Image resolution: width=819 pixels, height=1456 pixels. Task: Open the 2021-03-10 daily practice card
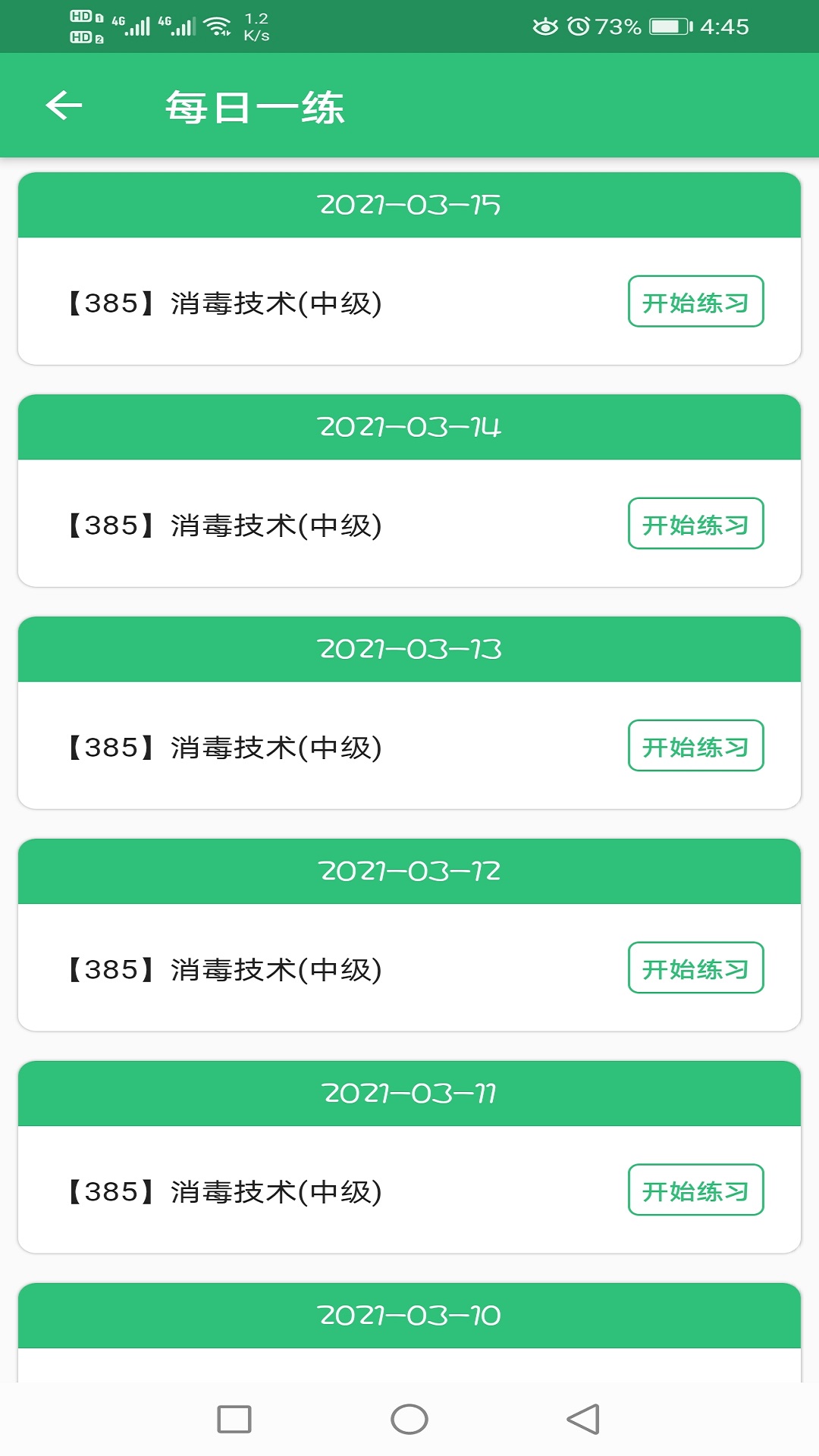tap(409, 1316)
